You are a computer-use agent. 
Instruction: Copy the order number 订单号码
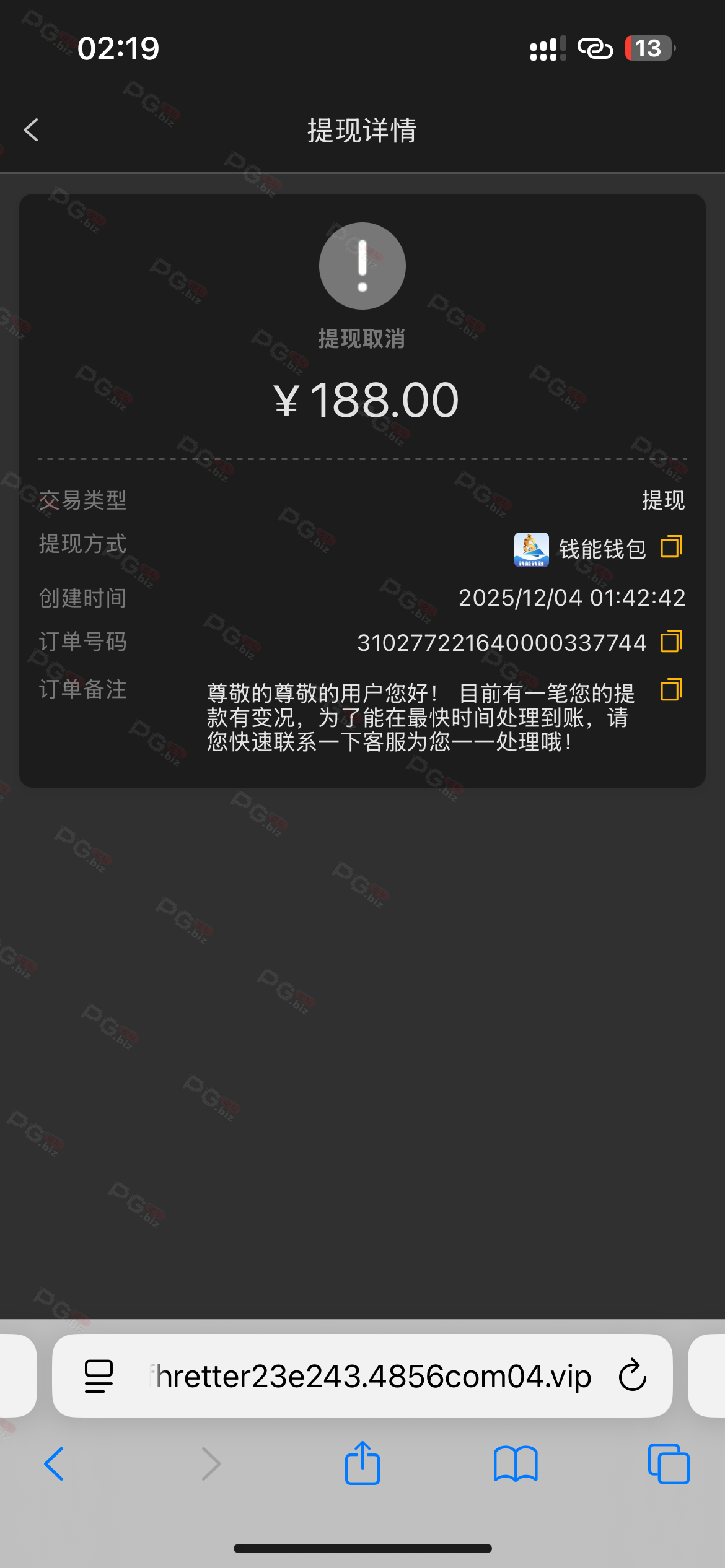pos(671,642)
